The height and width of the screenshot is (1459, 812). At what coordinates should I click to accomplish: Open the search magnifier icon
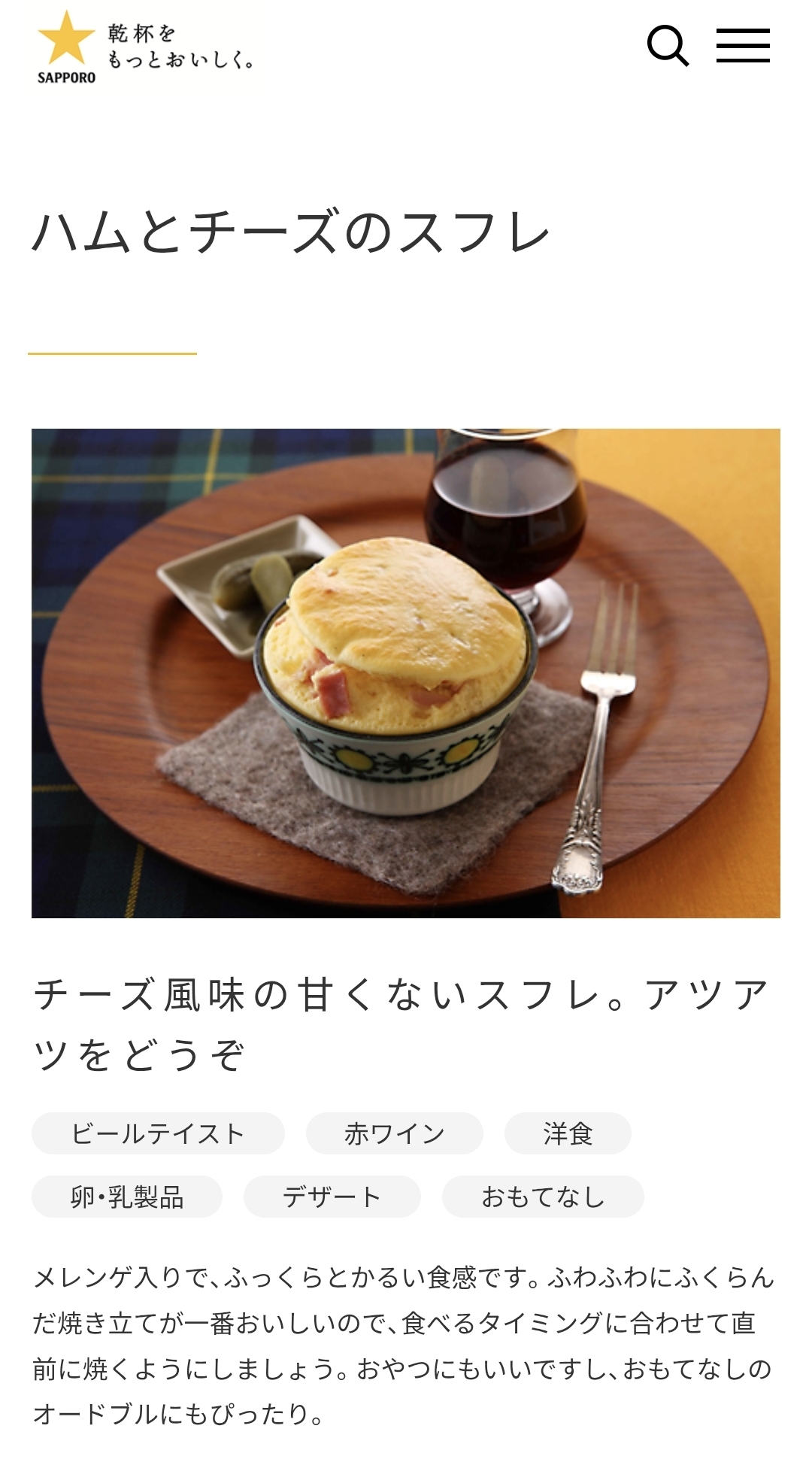(x=668, y=46)
